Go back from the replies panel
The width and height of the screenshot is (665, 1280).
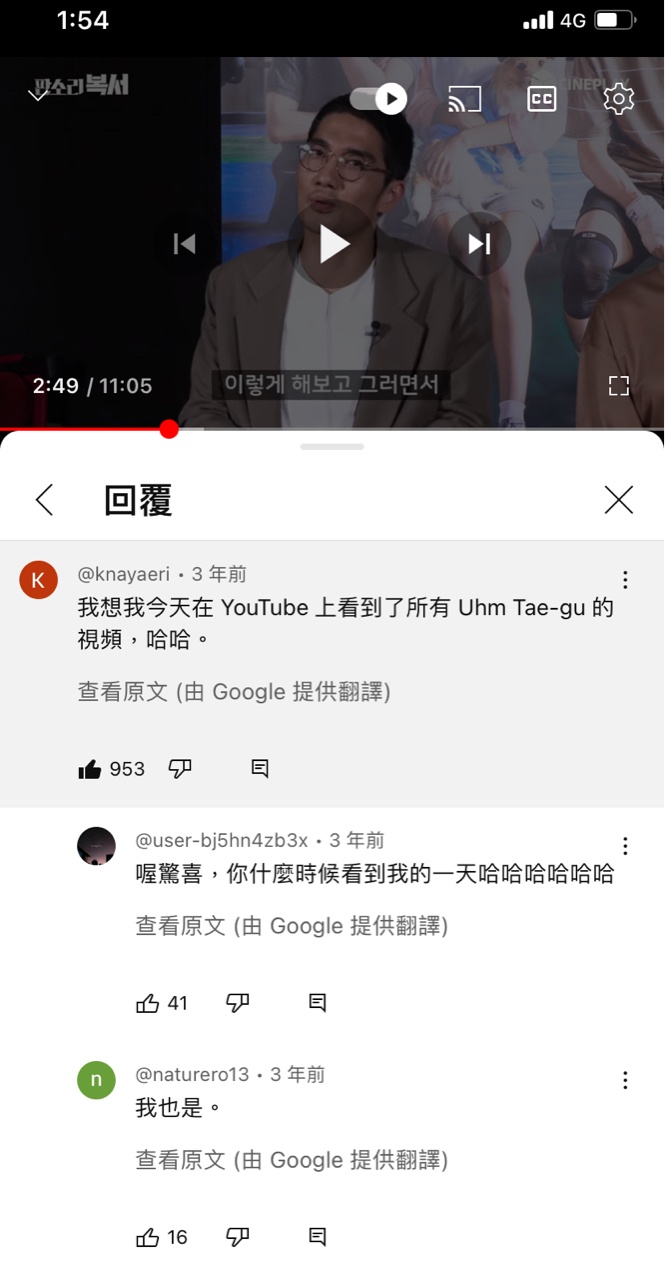(x=44, y=500)
